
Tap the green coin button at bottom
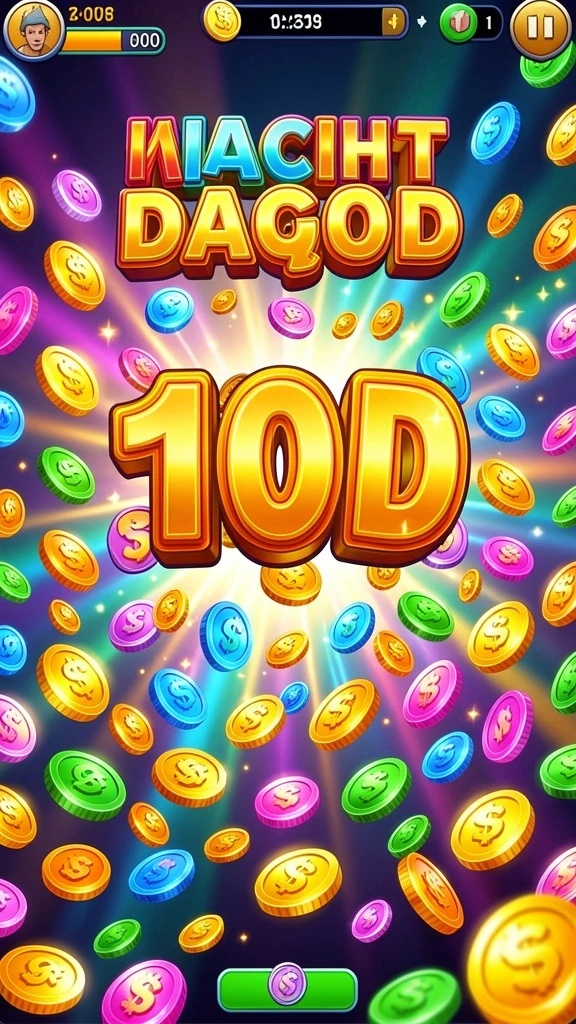[x=287, y=988]
